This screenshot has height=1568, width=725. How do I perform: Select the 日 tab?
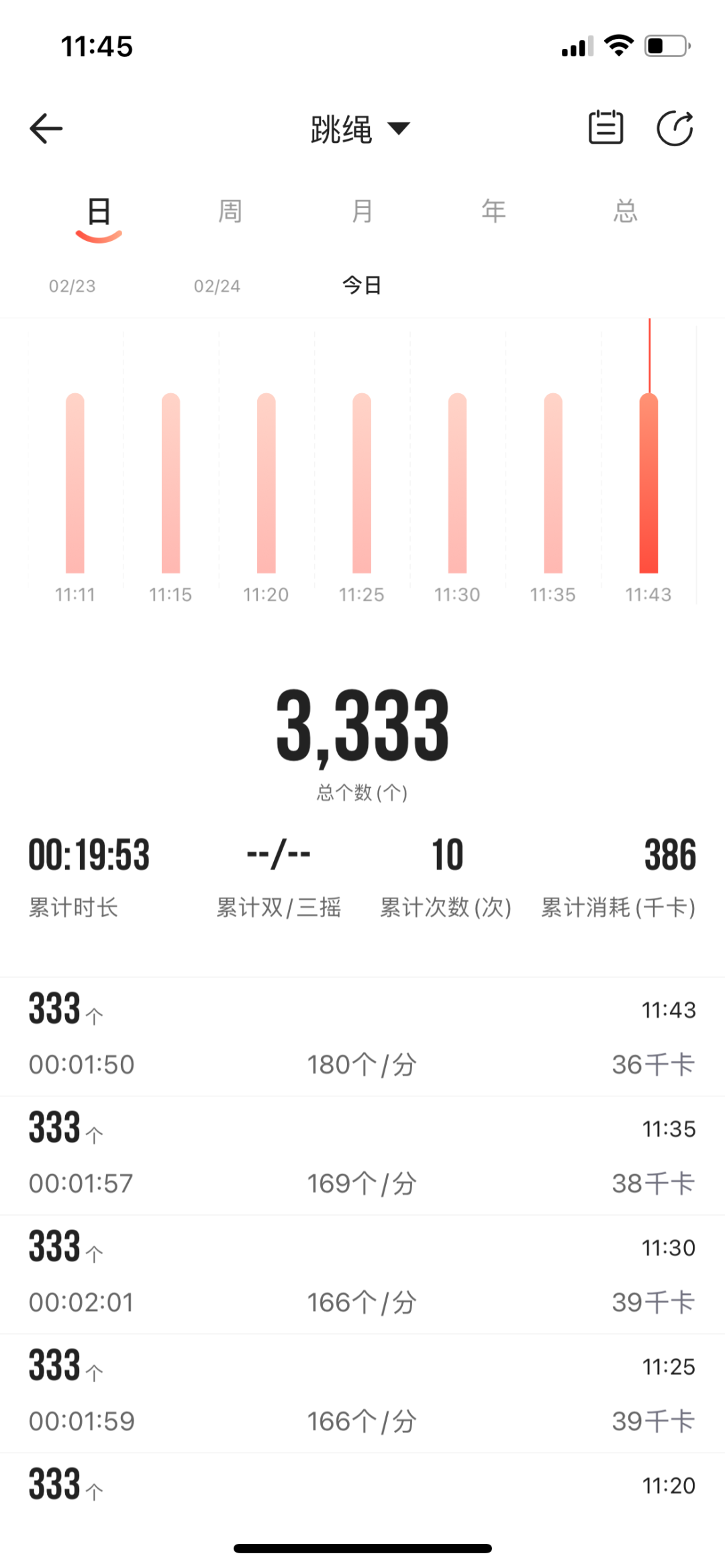99,213
